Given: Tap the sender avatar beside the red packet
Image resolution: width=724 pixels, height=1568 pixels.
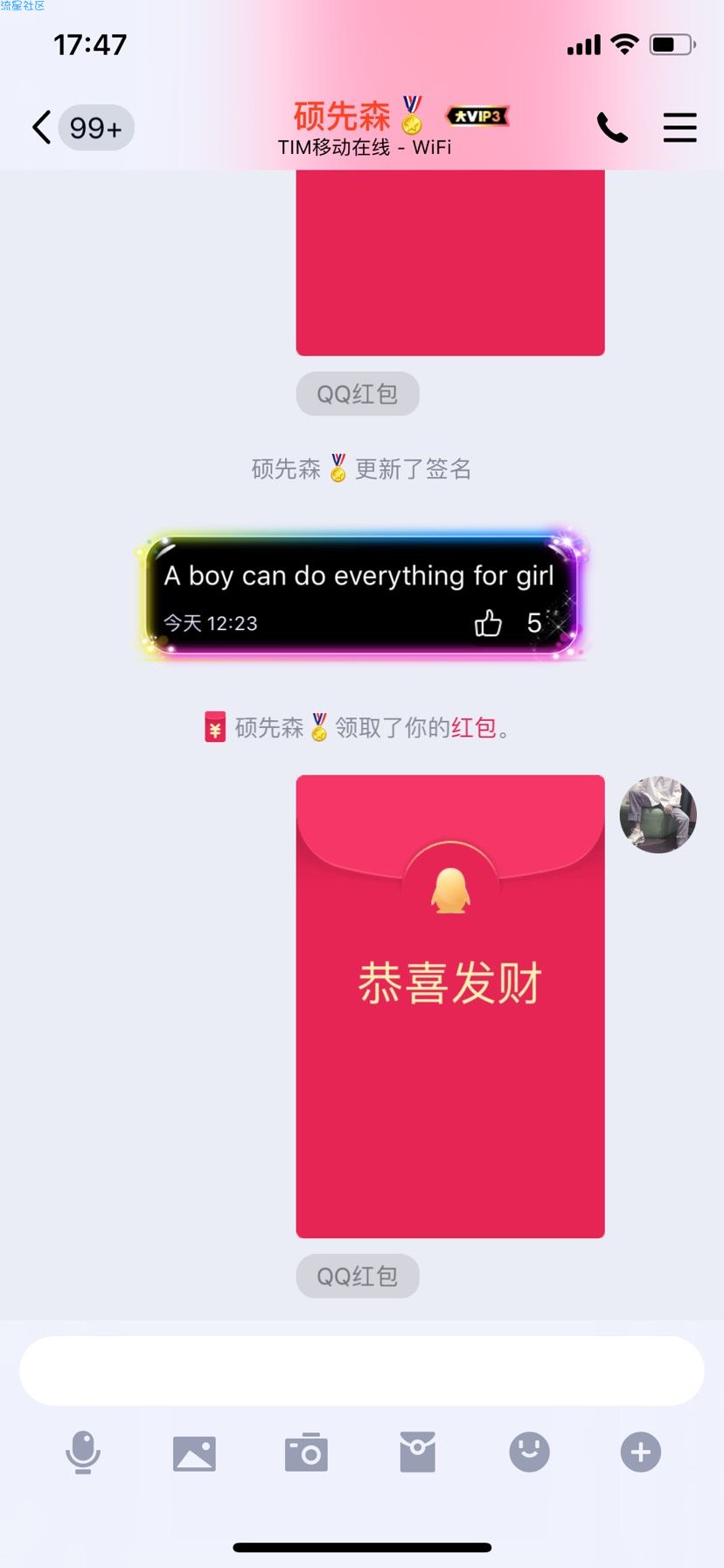Looking at the screenshot, I should 658,814.
